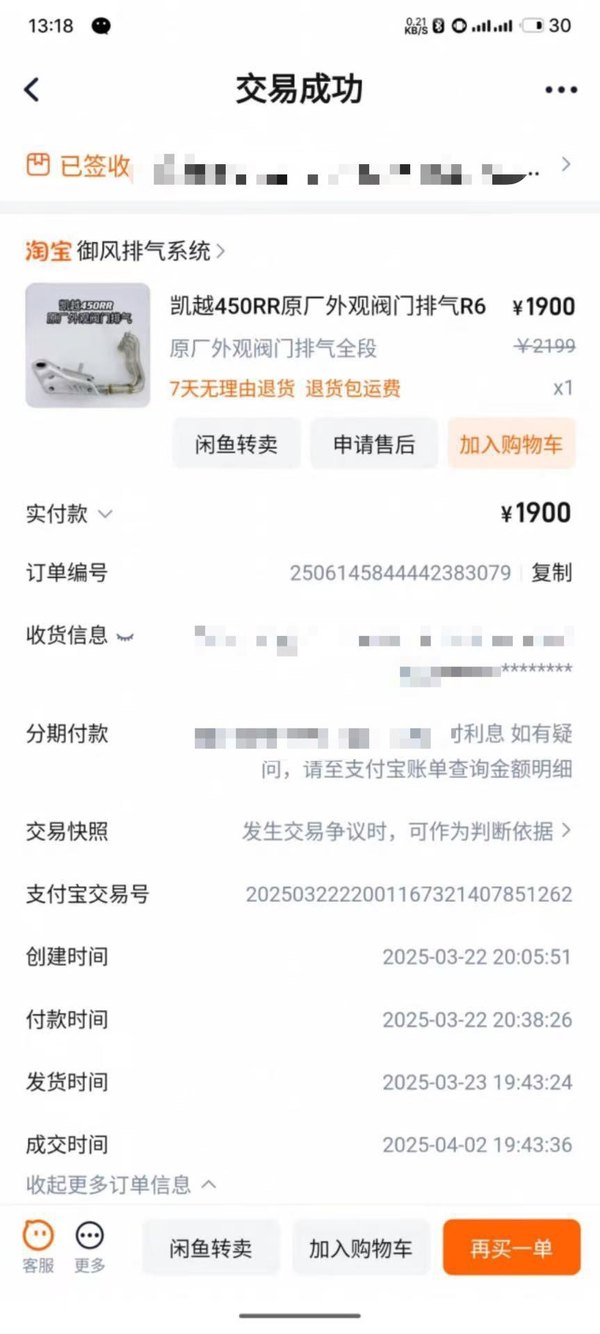
Task: Open the 更多 options at bottom
Action: (x=90, y=1246)
